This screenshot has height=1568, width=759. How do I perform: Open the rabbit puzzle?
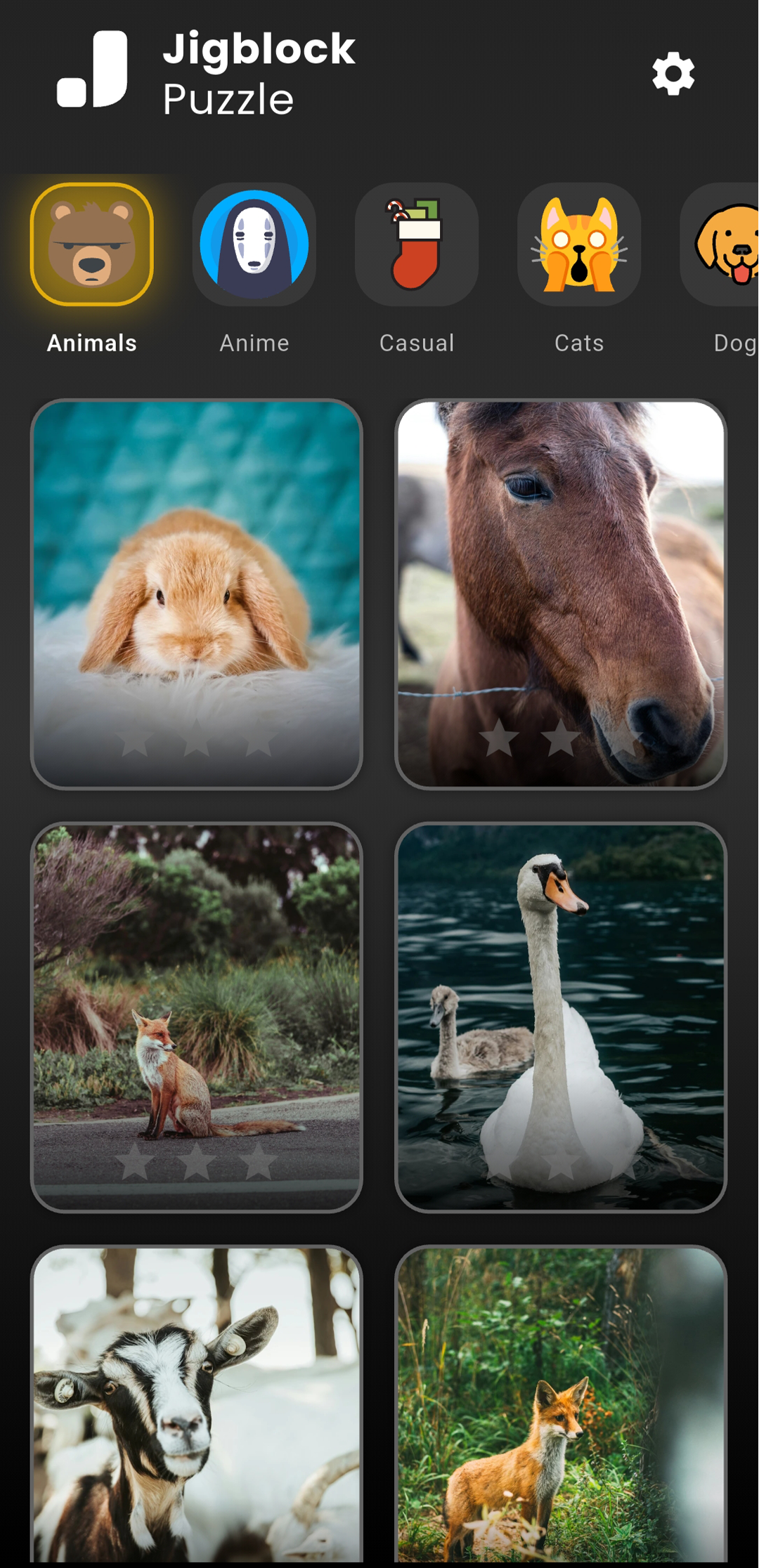197,594
